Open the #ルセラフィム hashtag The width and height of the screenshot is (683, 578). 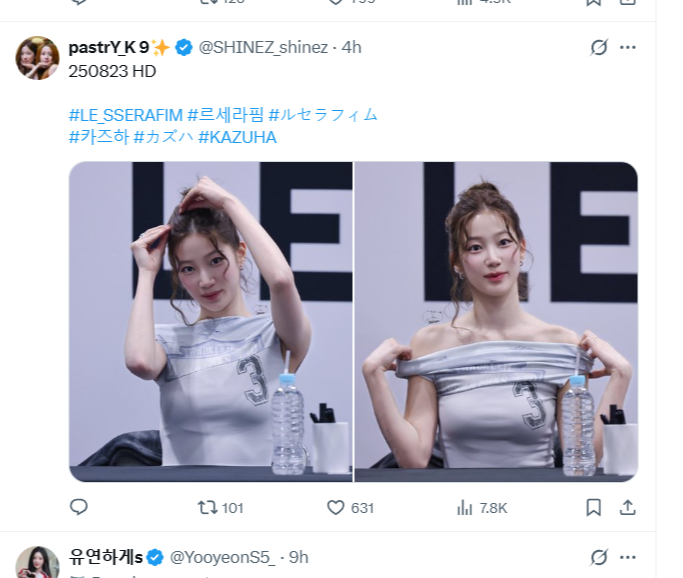tap(323, 114)
